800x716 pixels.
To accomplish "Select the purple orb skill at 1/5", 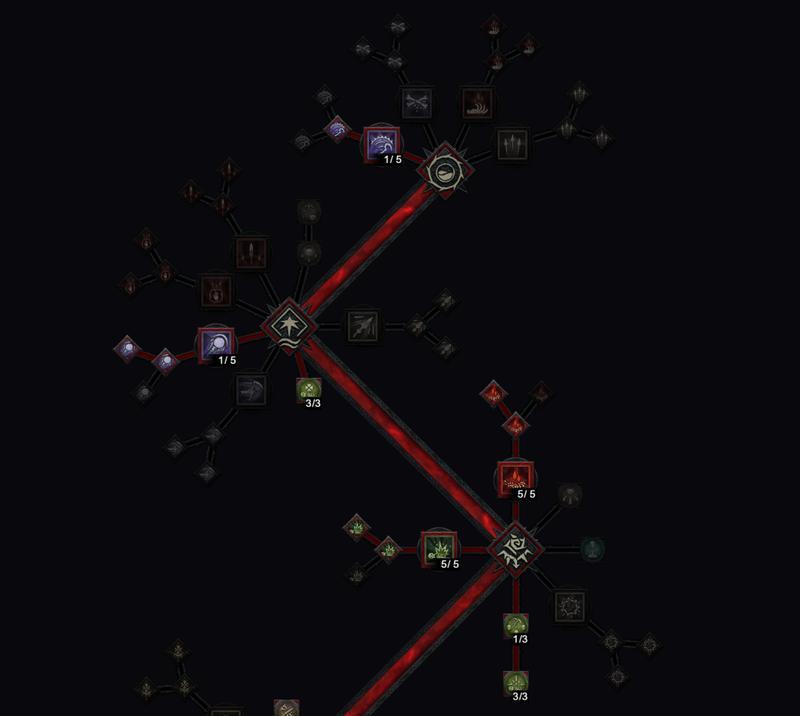I will 216,345.
